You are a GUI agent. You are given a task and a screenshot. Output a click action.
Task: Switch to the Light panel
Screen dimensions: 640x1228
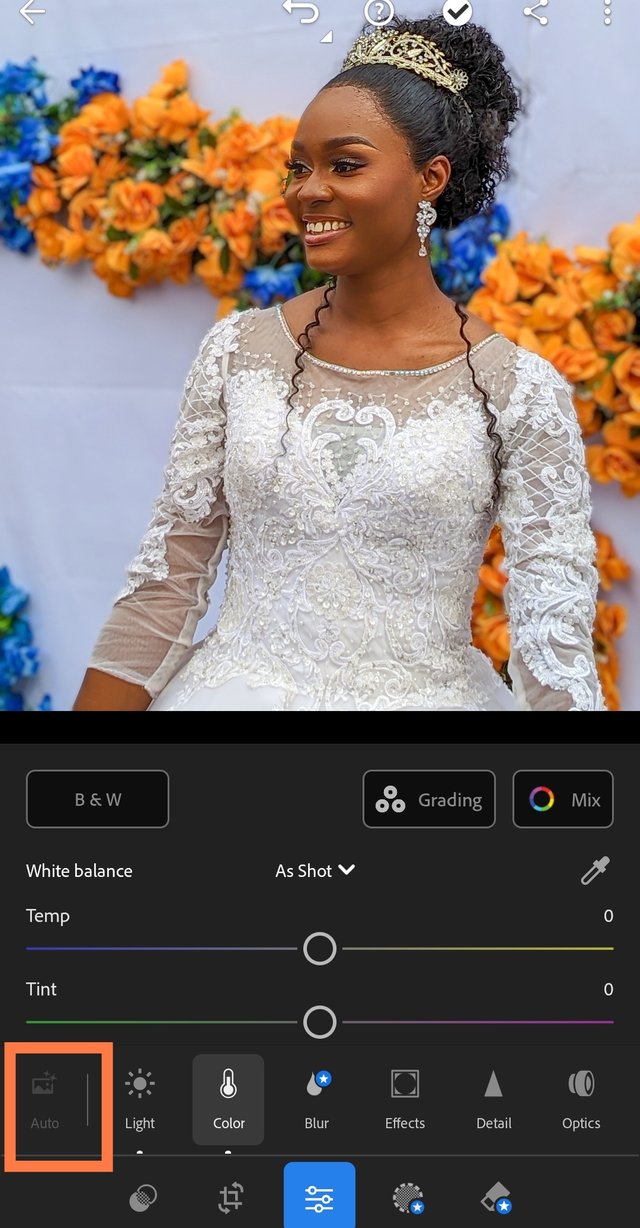click(x=140, y=1100)
